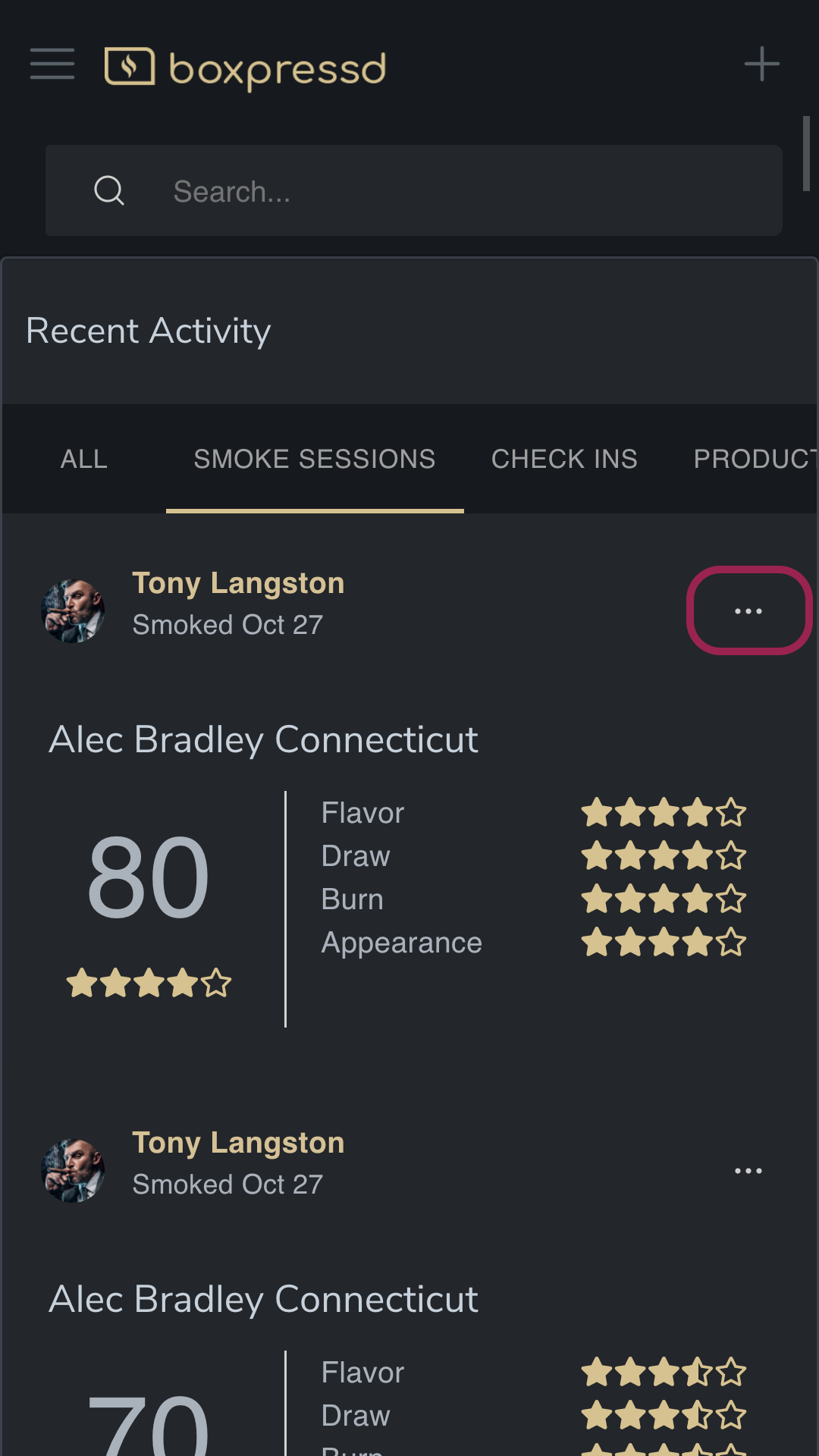Screen dimensions: 819x1456
Task: Open the hamburger drawer menu
Action: coord(52,64)
